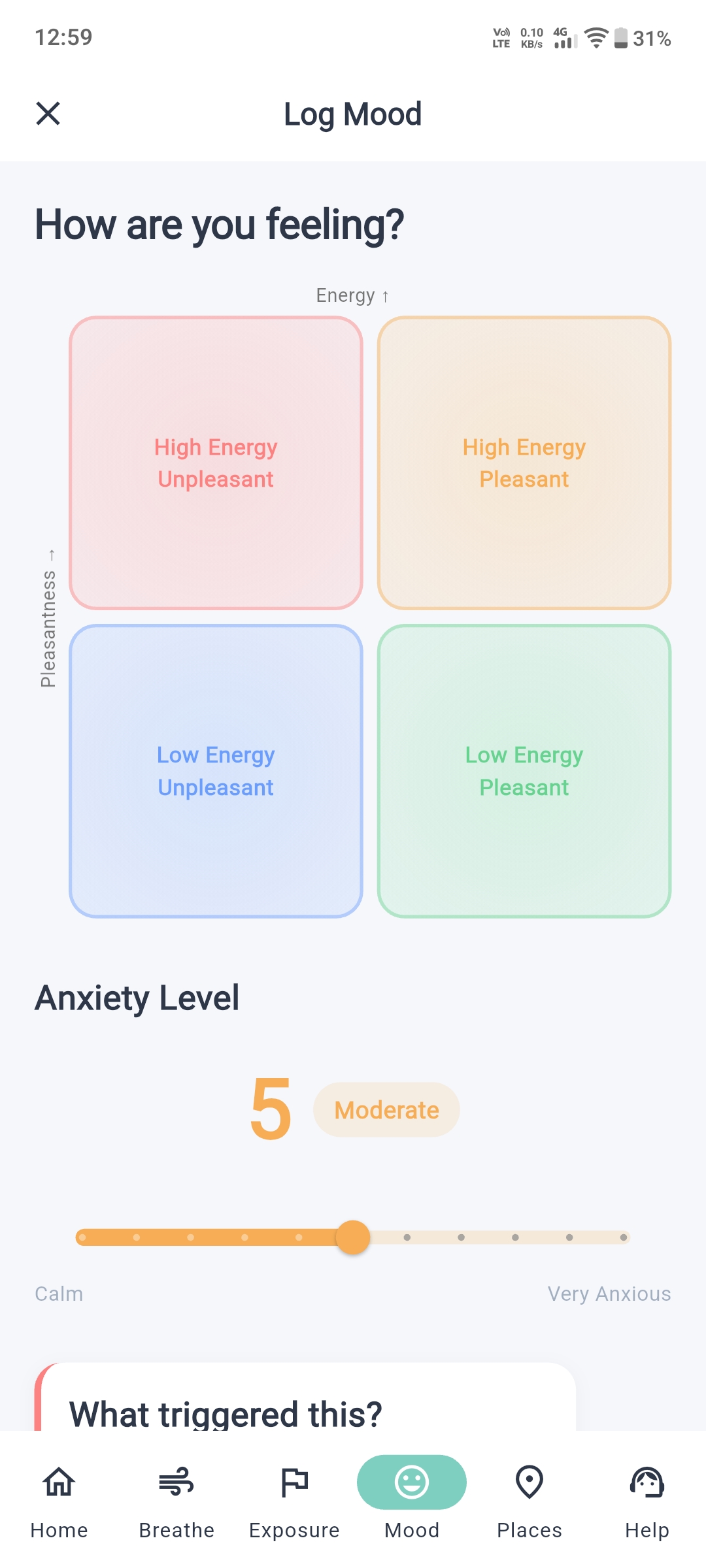Open Help via the headset icon
Viewport: 706px width, 1568px height.
[x=647, y=1482]
